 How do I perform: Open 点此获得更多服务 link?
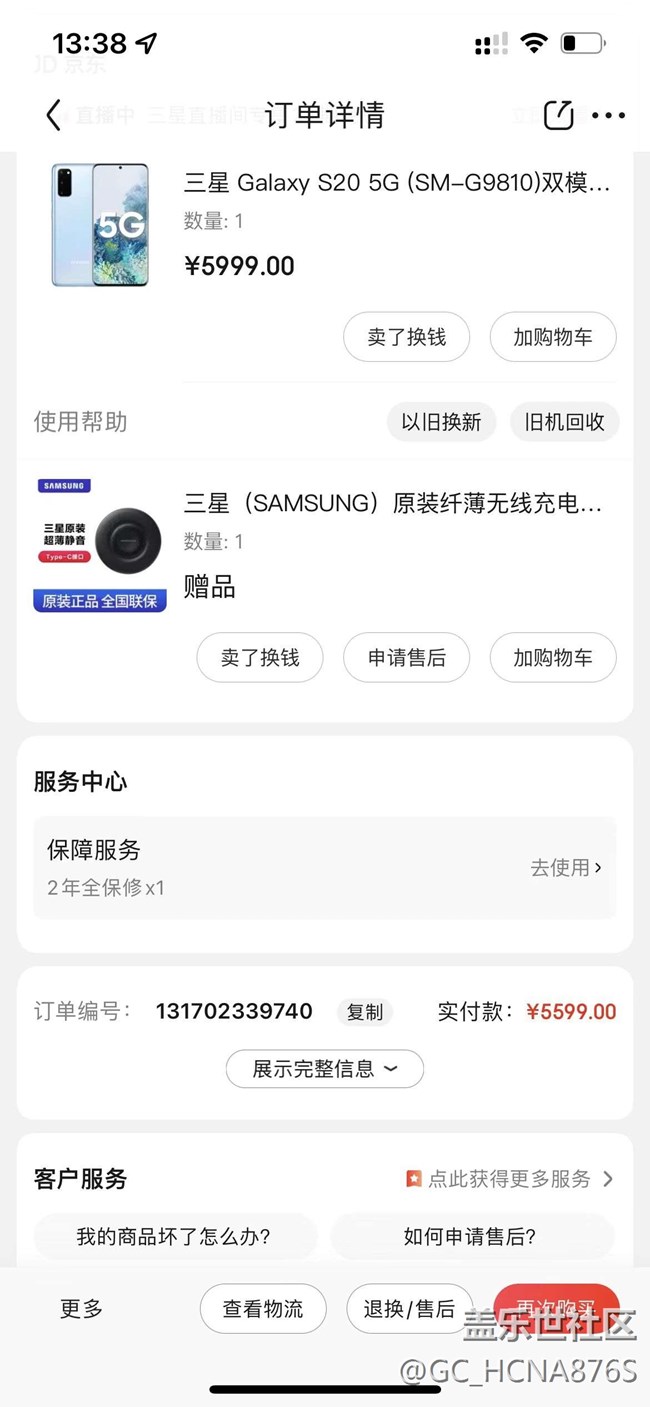(508, 1179)
